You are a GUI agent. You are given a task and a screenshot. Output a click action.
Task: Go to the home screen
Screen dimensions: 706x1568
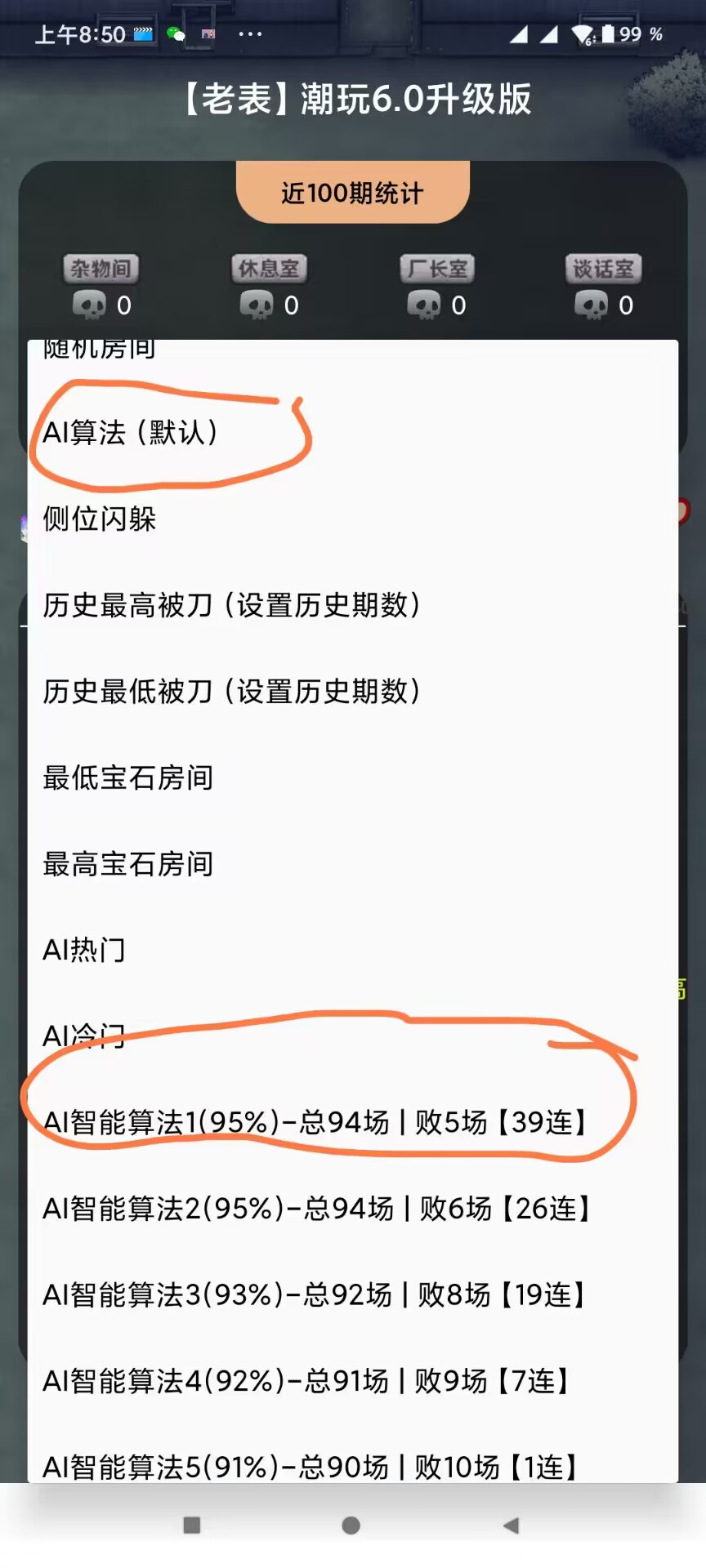351,1526
